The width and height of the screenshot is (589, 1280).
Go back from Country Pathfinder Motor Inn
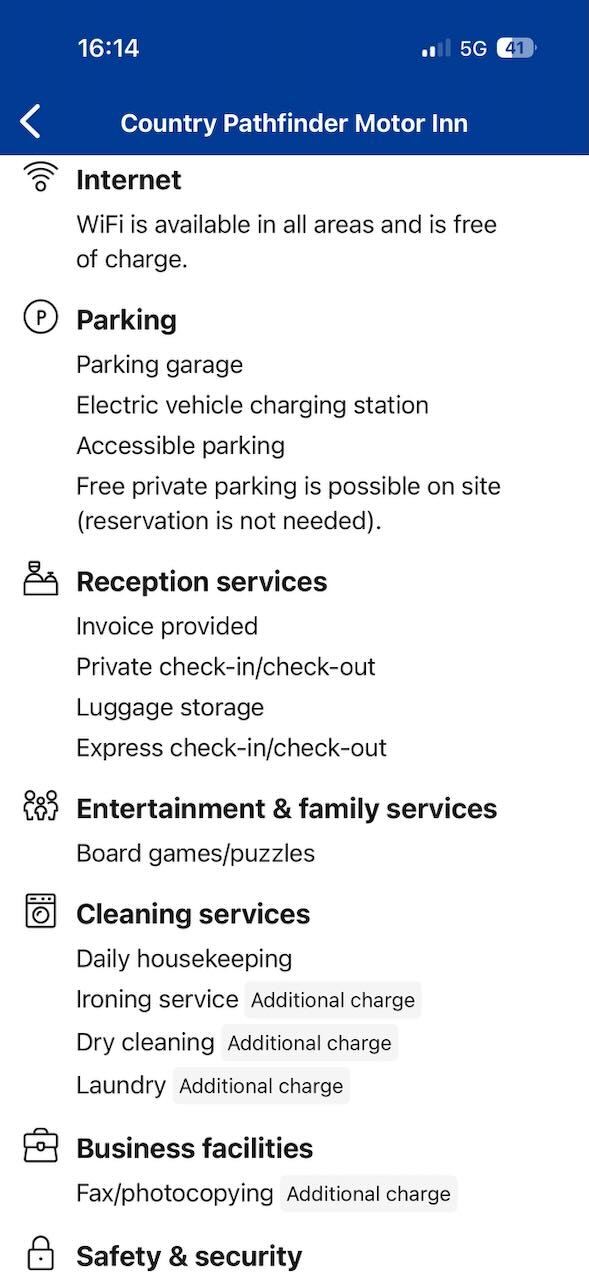[31, 122]
